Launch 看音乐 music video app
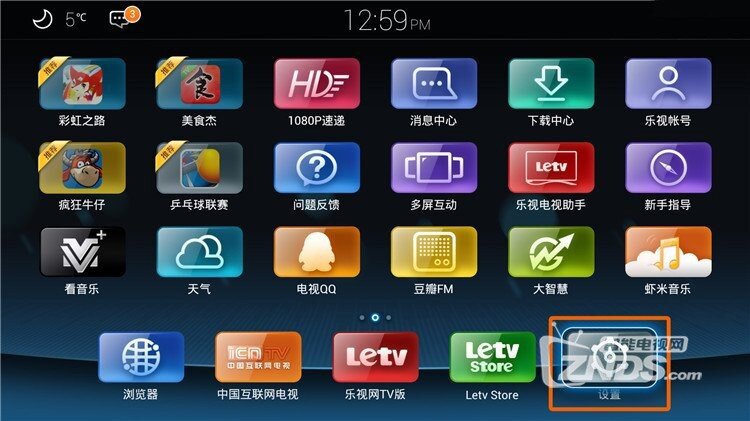The width and height of the screenshot is (750, 421). click(x=82, y=252)
